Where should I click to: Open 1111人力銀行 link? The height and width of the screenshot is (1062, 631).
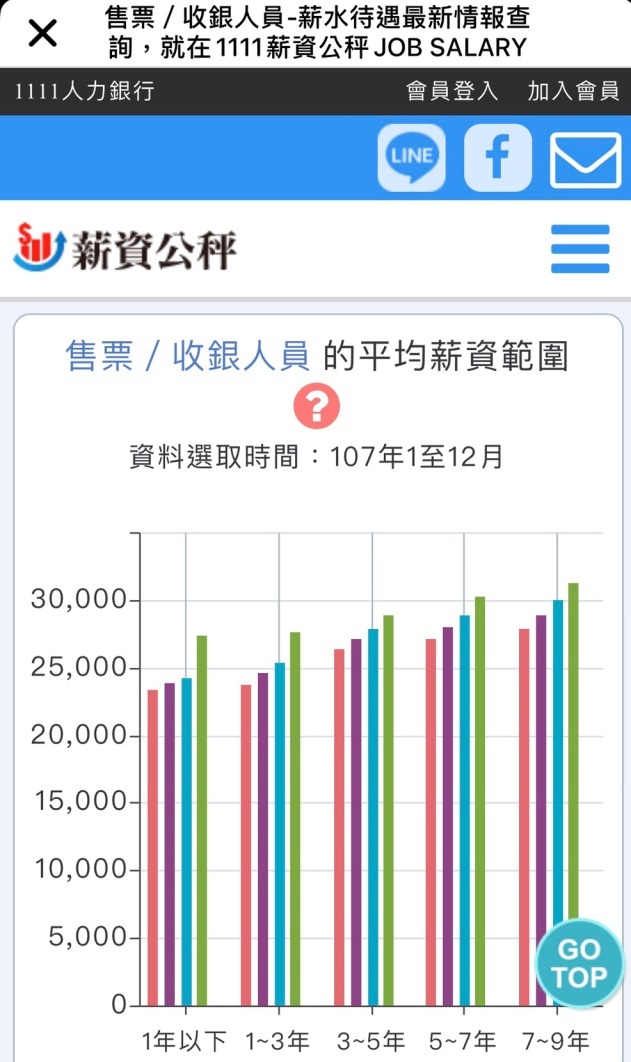click(85, 92)
